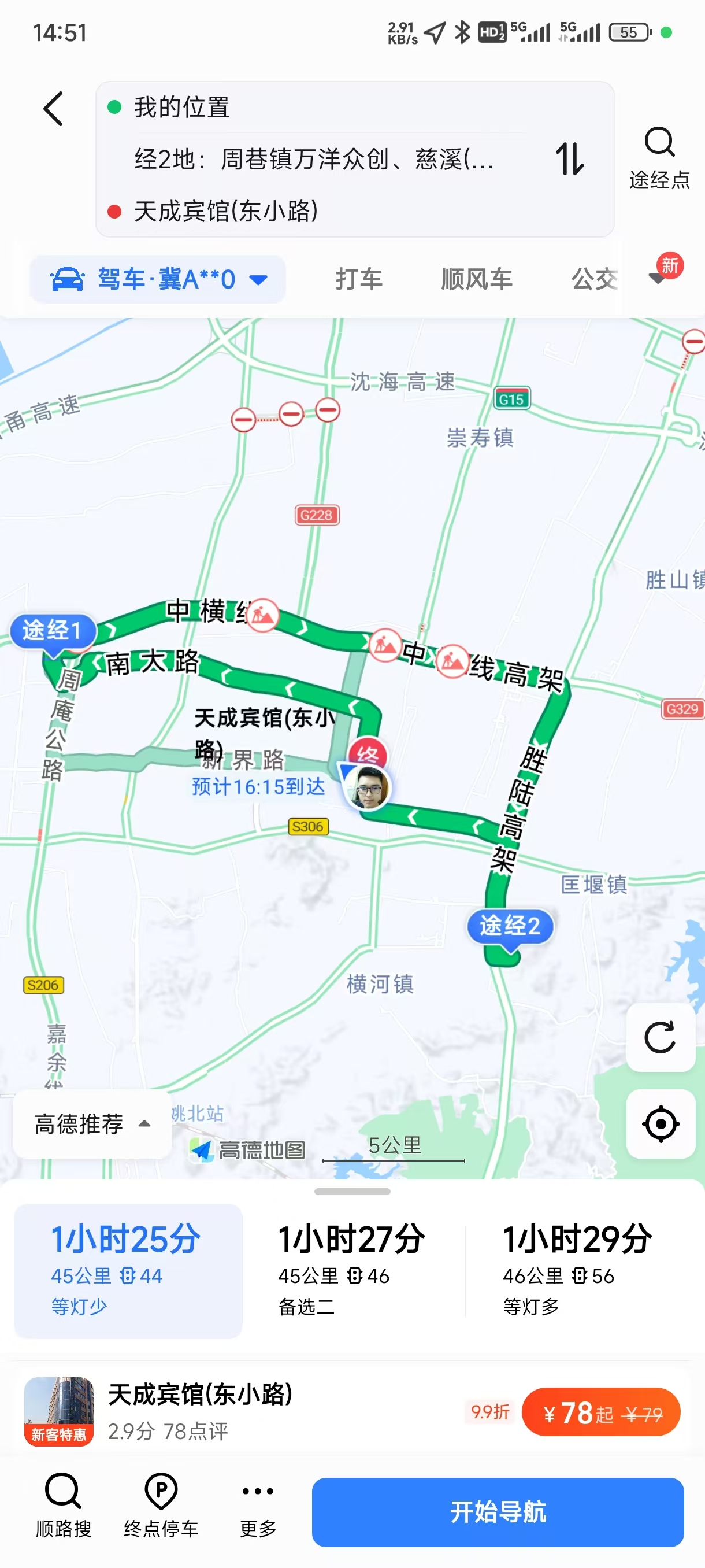
Task: Expand more travel modes arrow with 新 badge
Action: [x=658, y=278]
